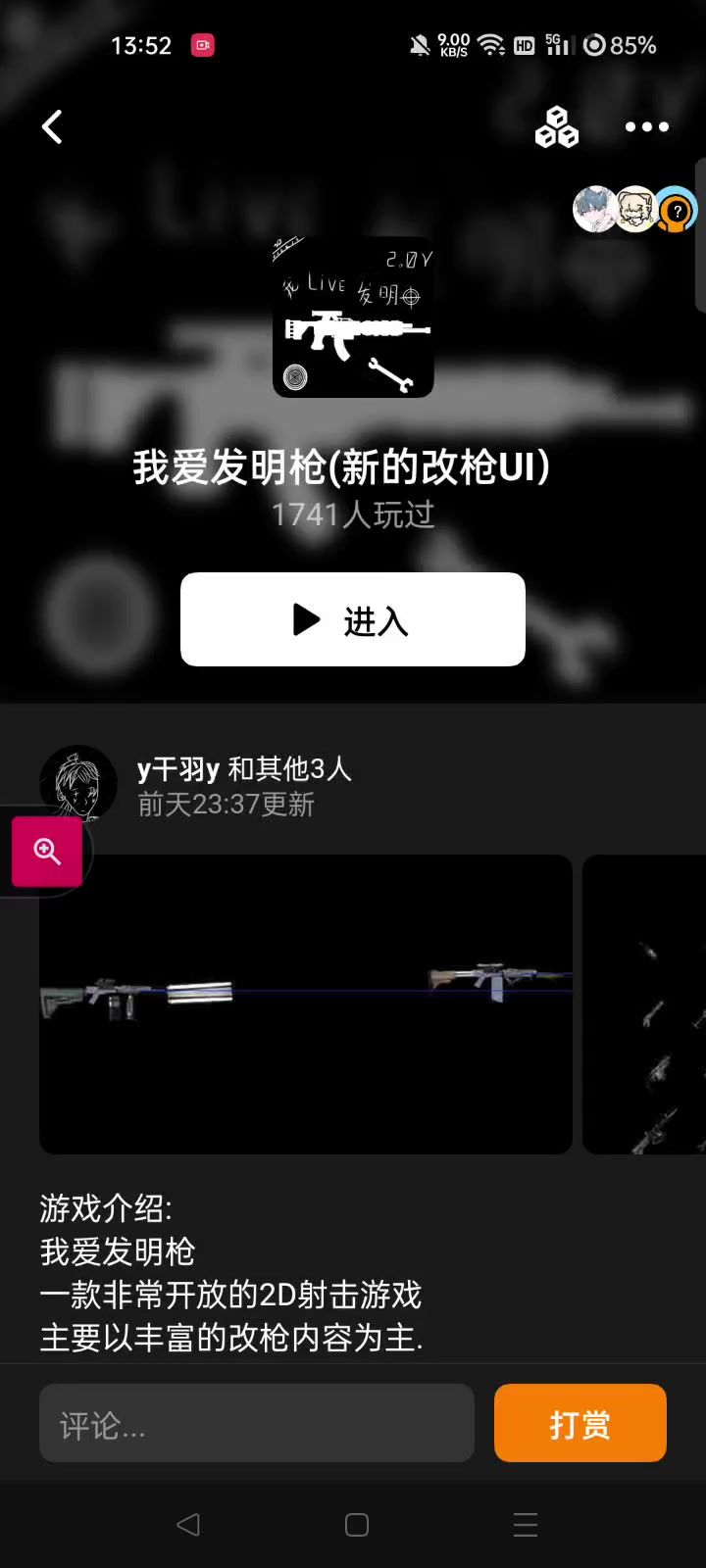Open the second, partly visible screenshot

click(x=644, y=1004)
